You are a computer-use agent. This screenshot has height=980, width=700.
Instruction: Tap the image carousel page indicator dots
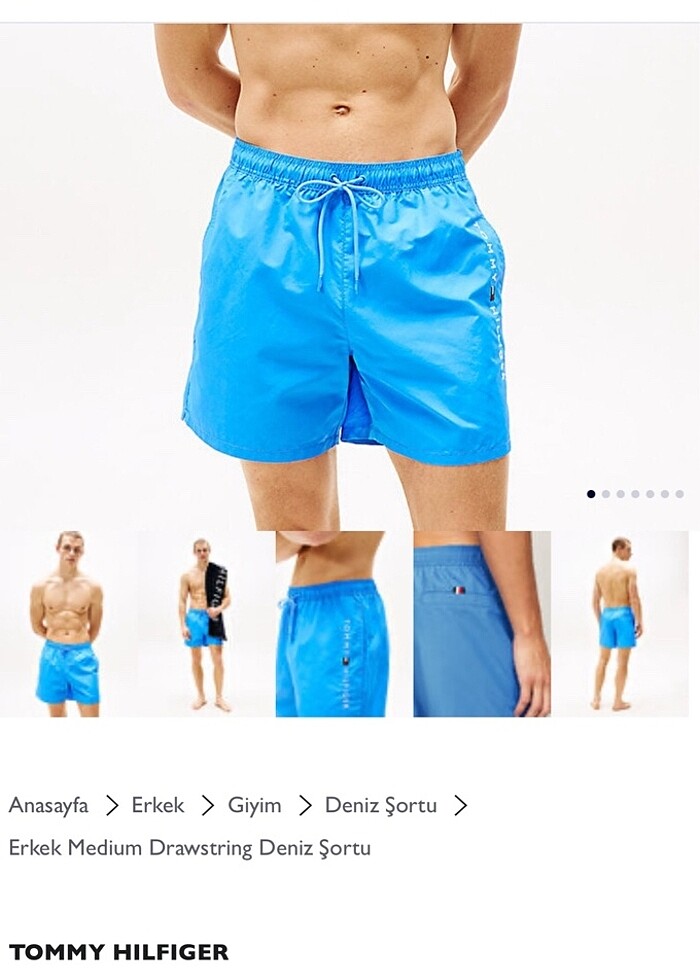pos(635,494)
